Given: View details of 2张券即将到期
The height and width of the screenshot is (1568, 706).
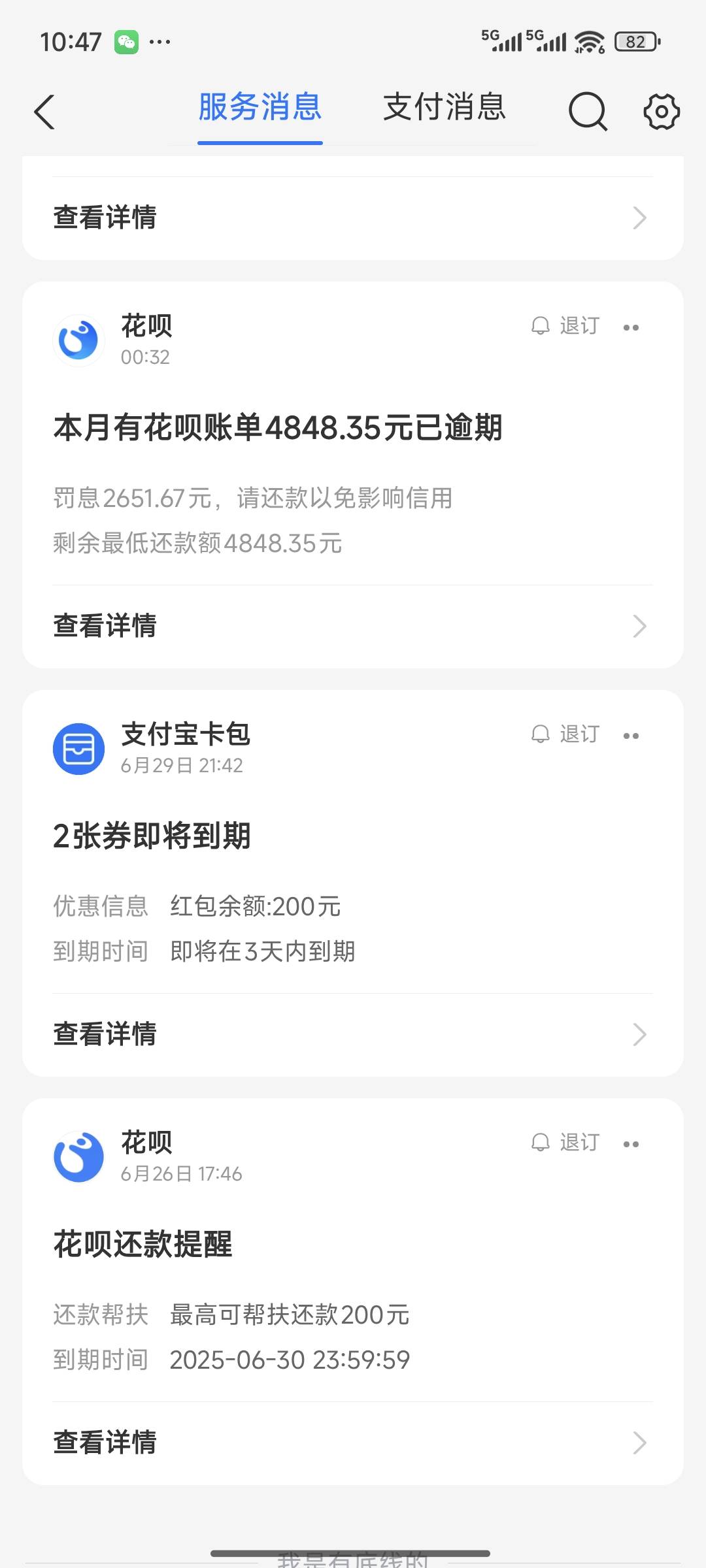Looking at the screenshot, I should click(353, 1034).
